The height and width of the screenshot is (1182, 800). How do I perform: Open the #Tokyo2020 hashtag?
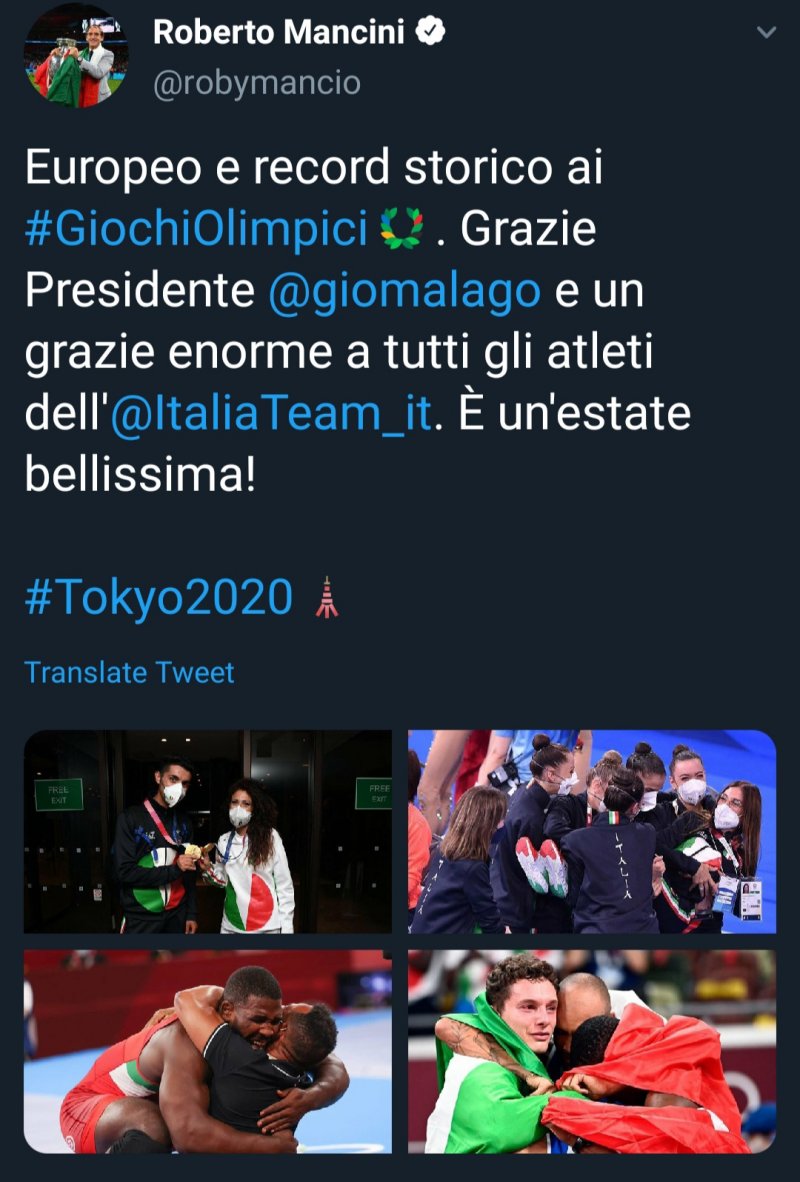(x=159, y=597)
